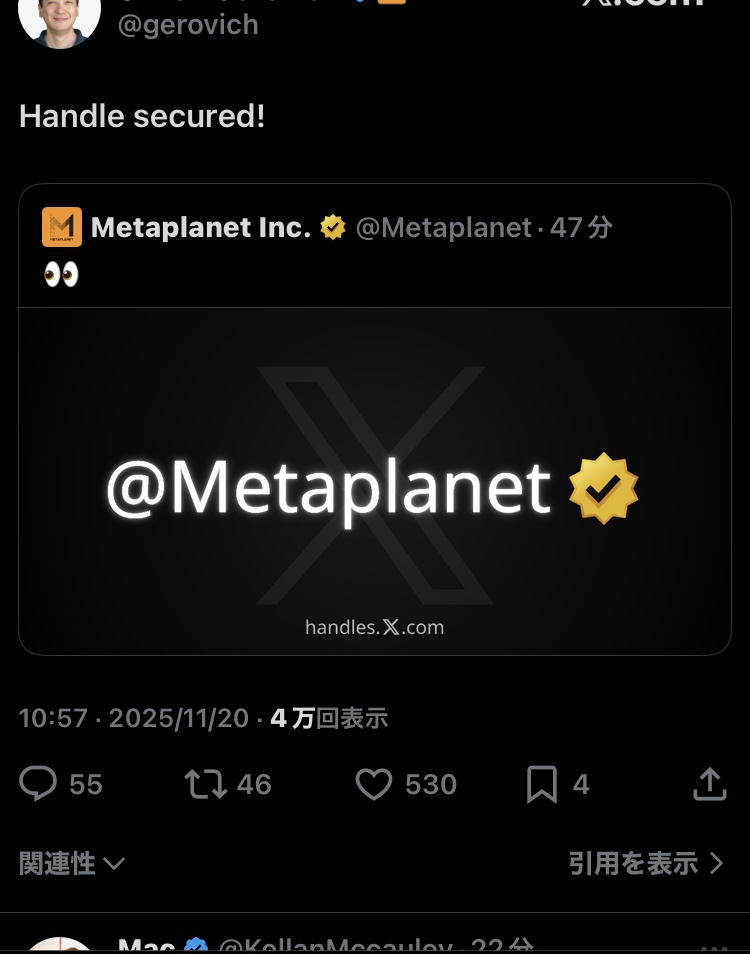
Task: Like the Handle secured post
Action: (x=374, y=784)
